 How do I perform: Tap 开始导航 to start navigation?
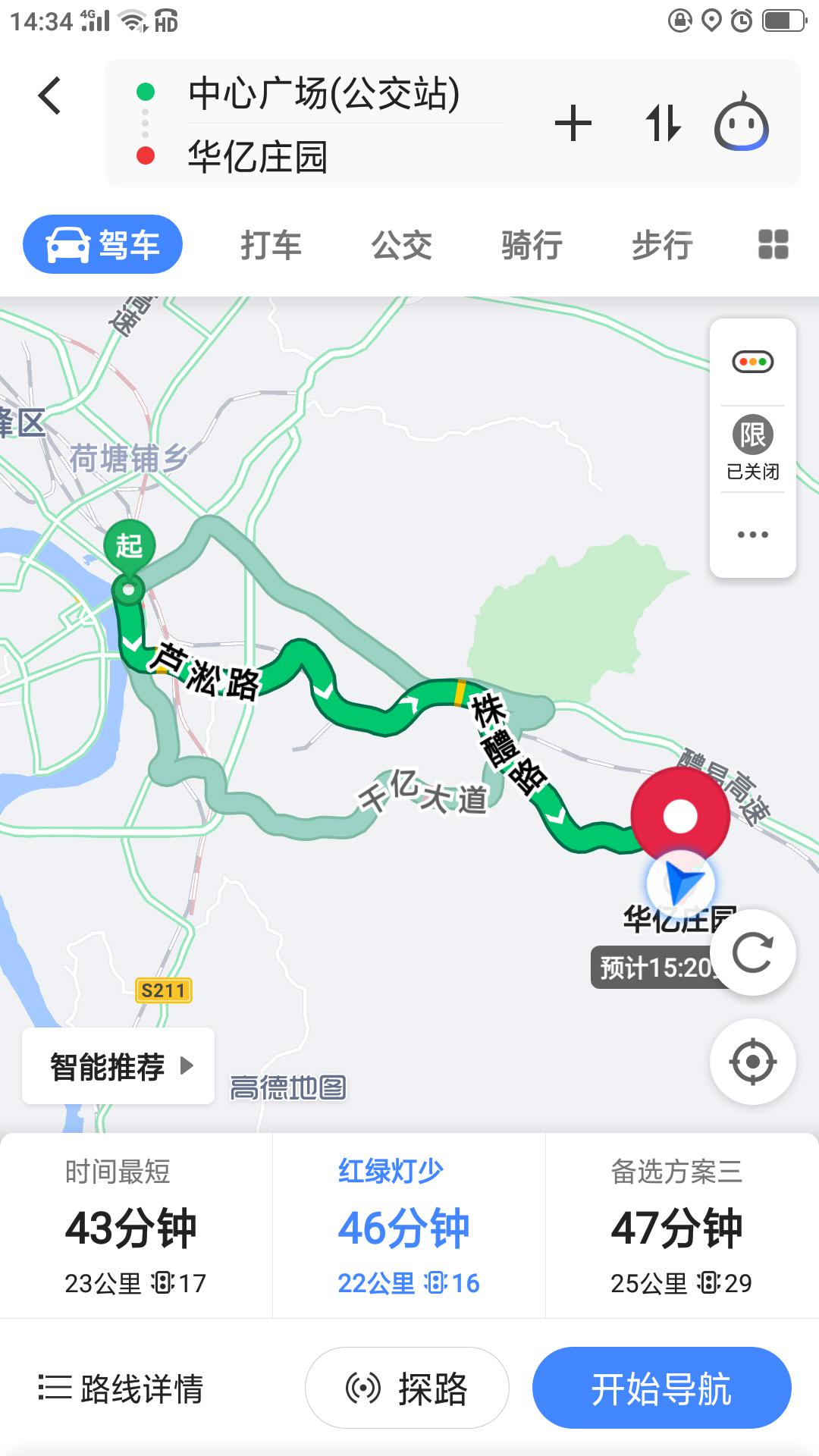[661, 1389]
